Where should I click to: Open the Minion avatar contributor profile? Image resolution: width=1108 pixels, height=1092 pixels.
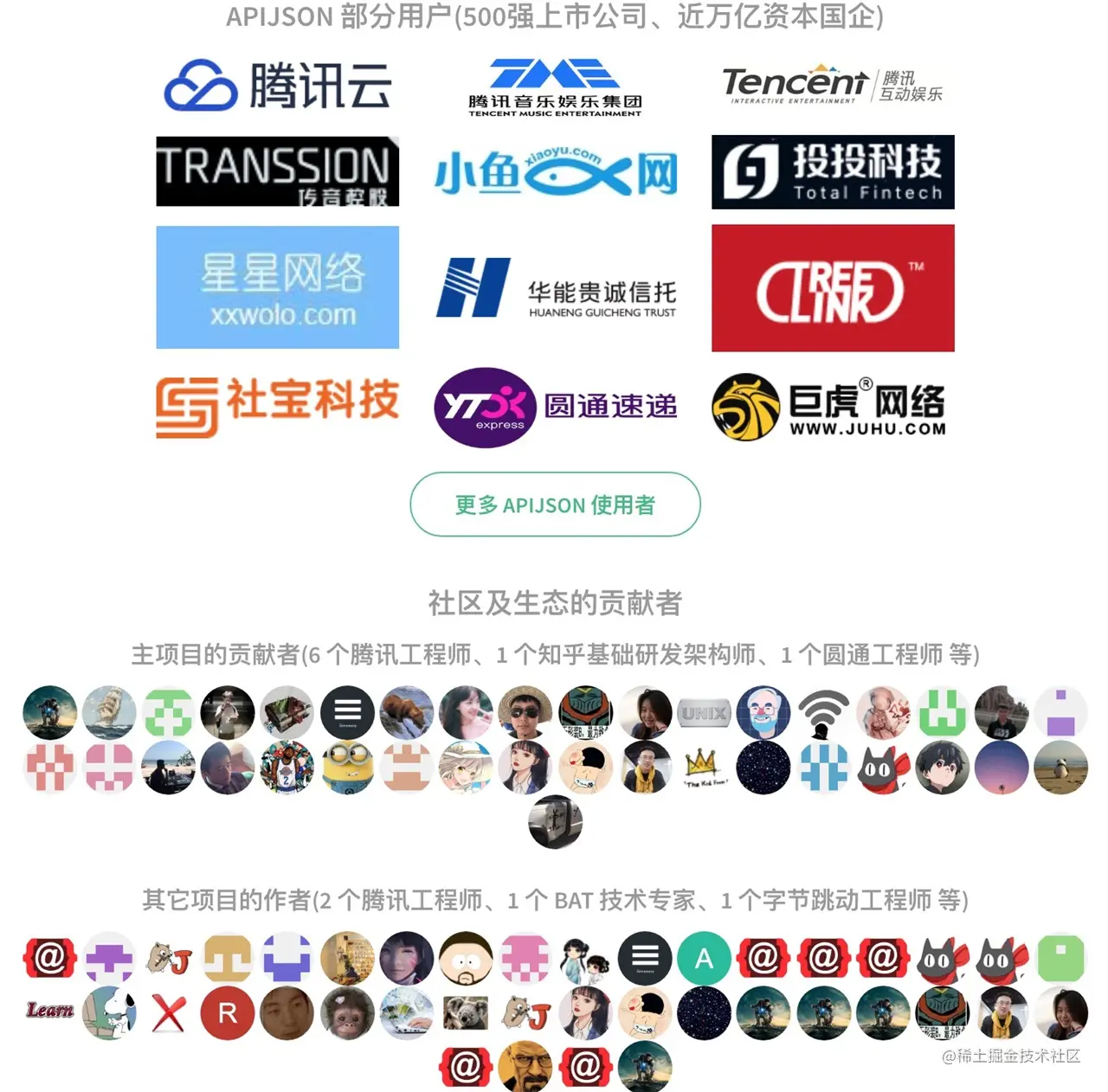coord(347,767)
